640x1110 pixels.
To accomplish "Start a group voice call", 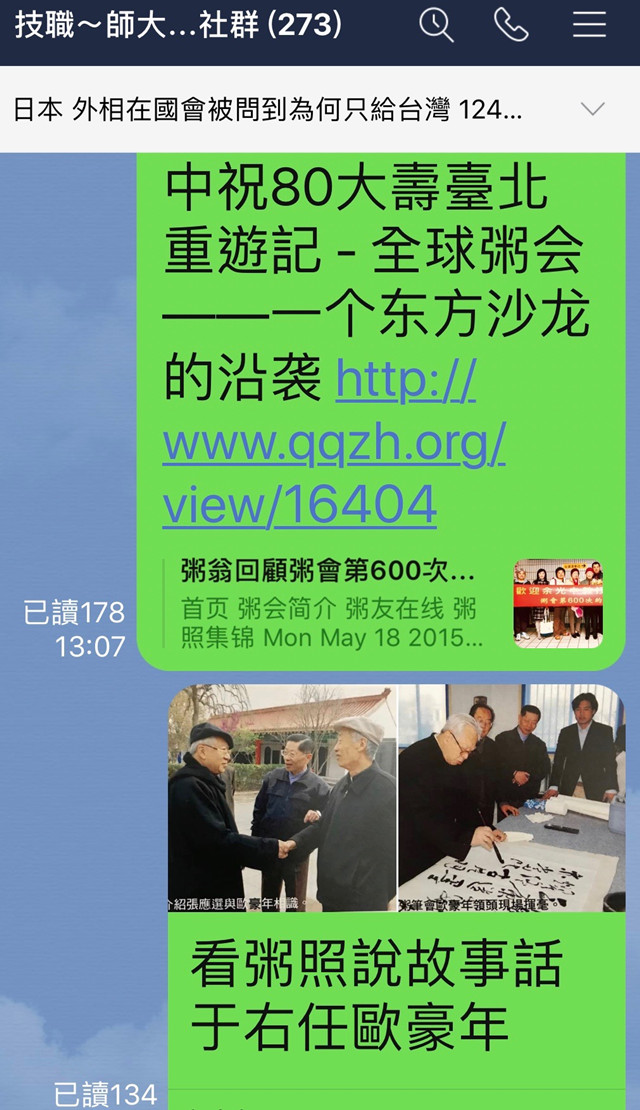I will [511, 25].
